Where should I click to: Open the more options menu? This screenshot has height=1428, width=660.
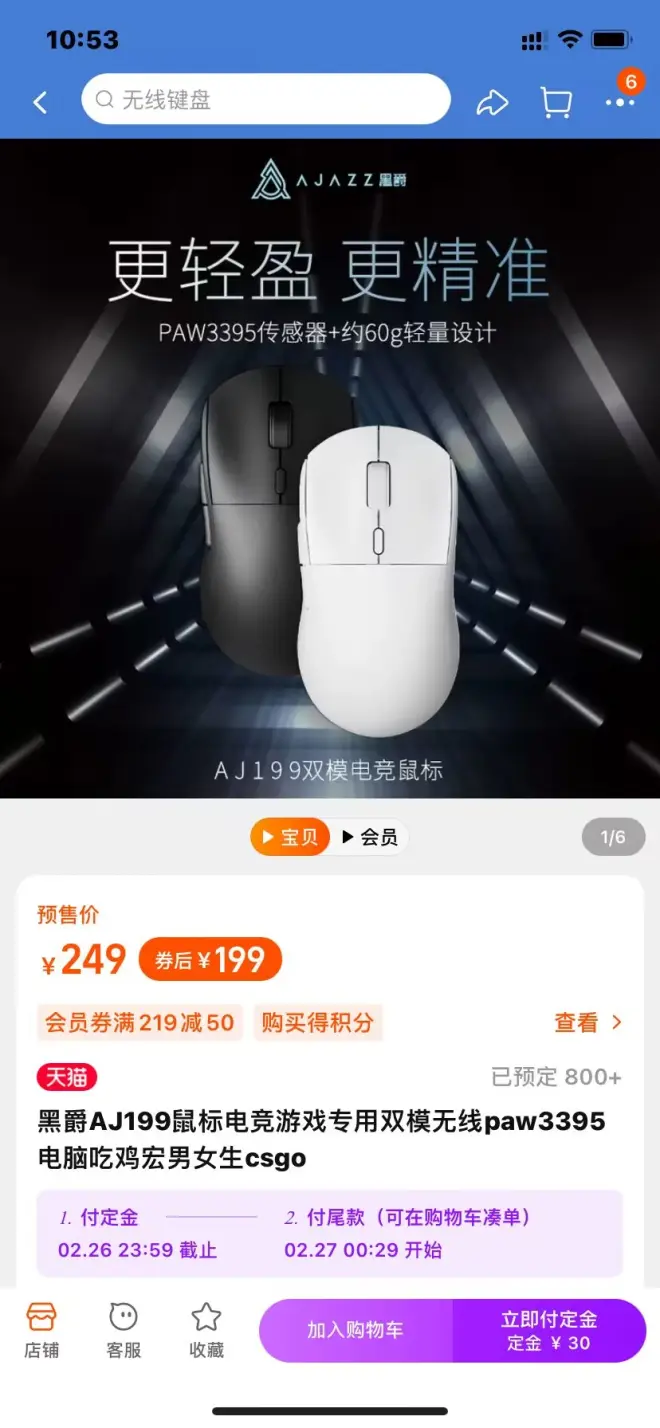(620, 101)
